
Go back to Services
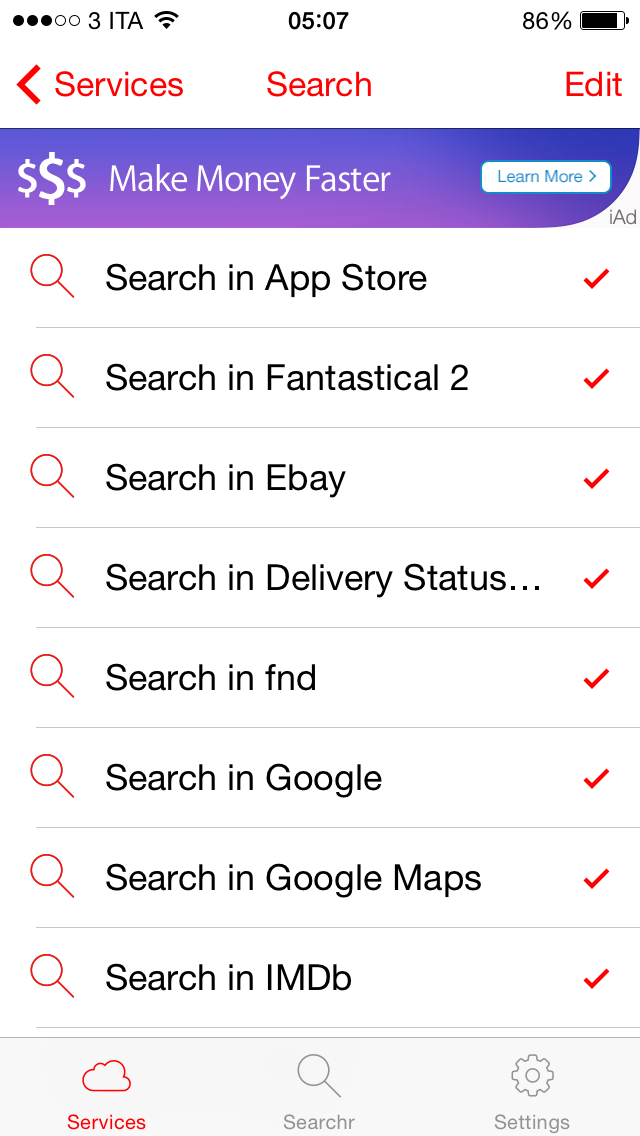pos(100,85)
